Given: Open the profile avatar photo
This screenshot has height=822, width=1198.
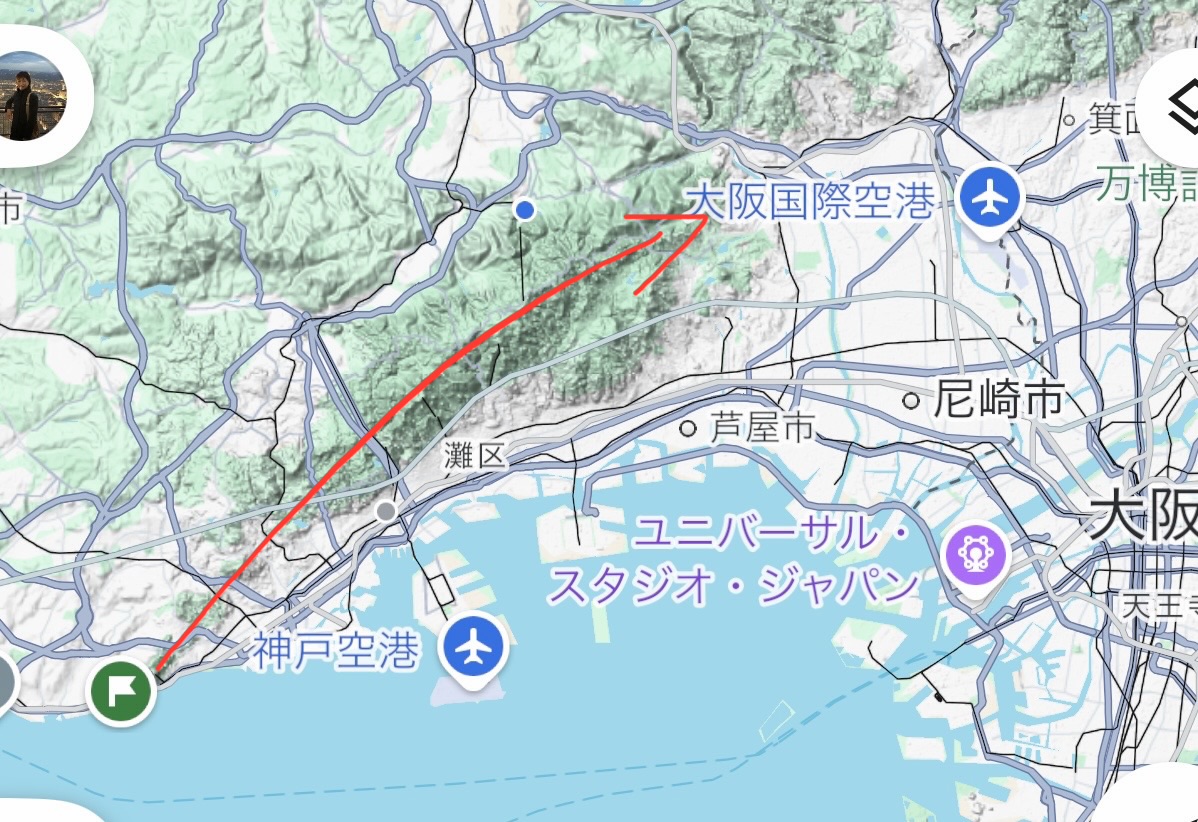Looking at the screenshot, I should pos(24,96).
